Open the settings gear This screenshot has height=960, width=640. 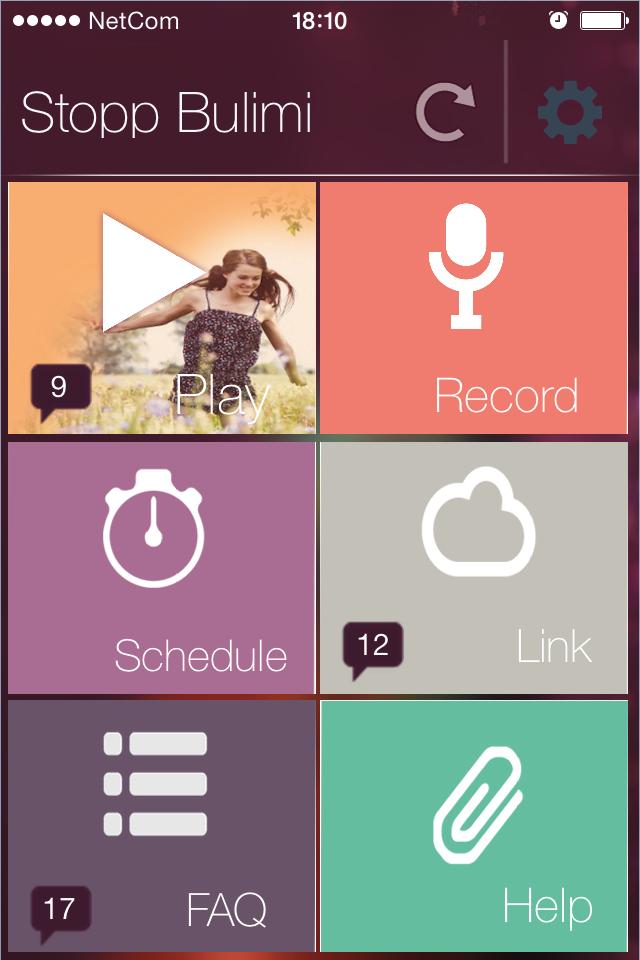tap(570, 113)
